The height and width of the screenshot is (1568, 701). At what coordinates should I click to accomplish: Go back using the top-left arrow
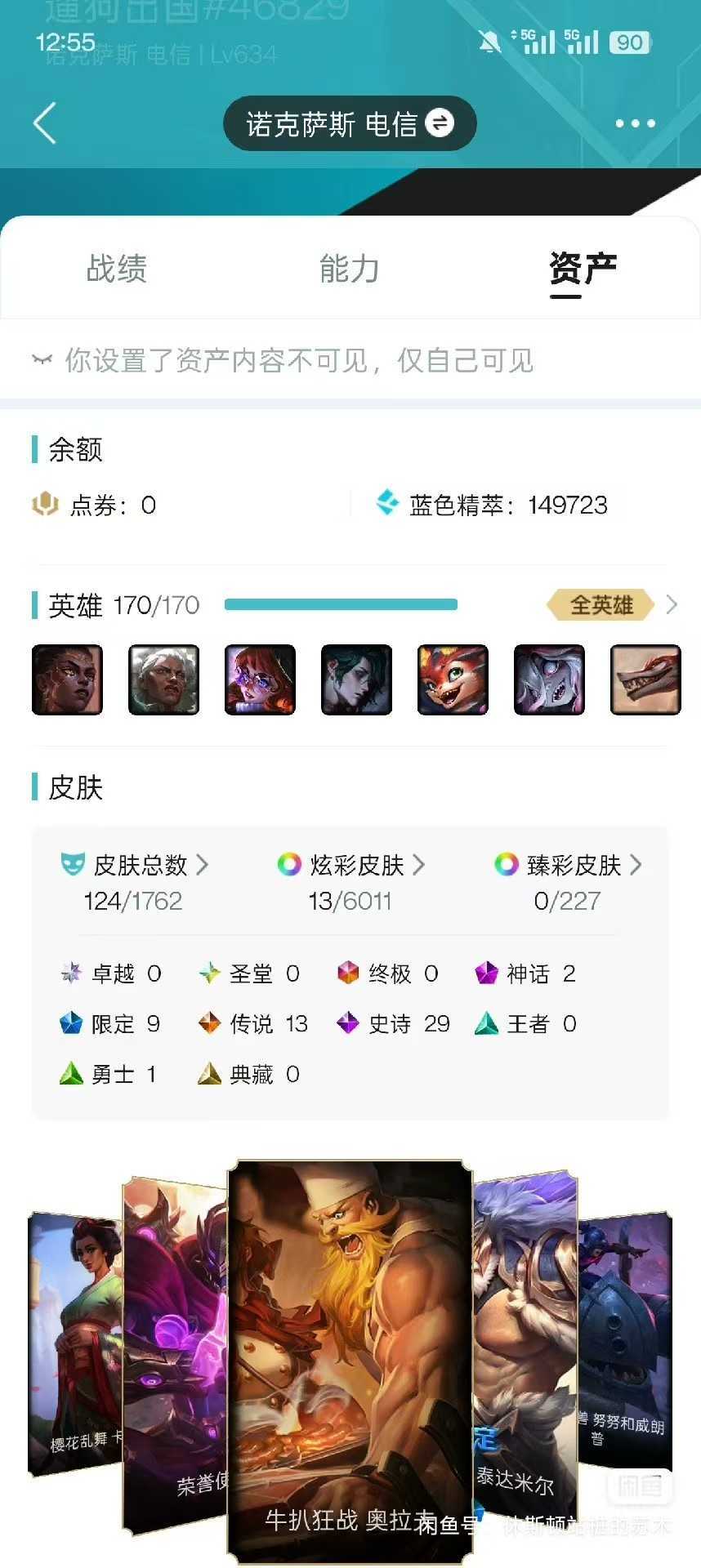pos(46,123)
